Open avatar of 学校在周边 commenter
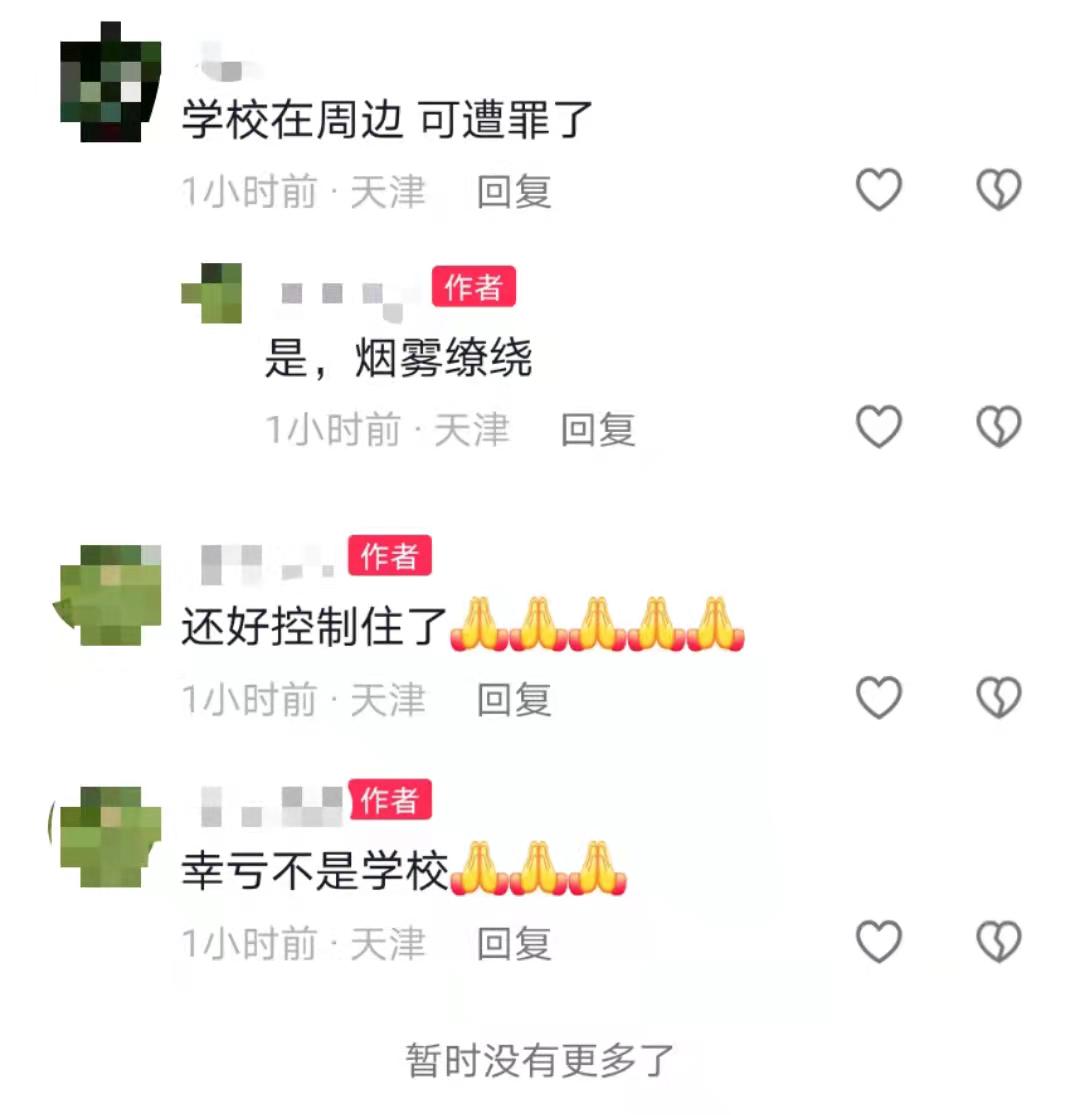 [x=110, y=82]
